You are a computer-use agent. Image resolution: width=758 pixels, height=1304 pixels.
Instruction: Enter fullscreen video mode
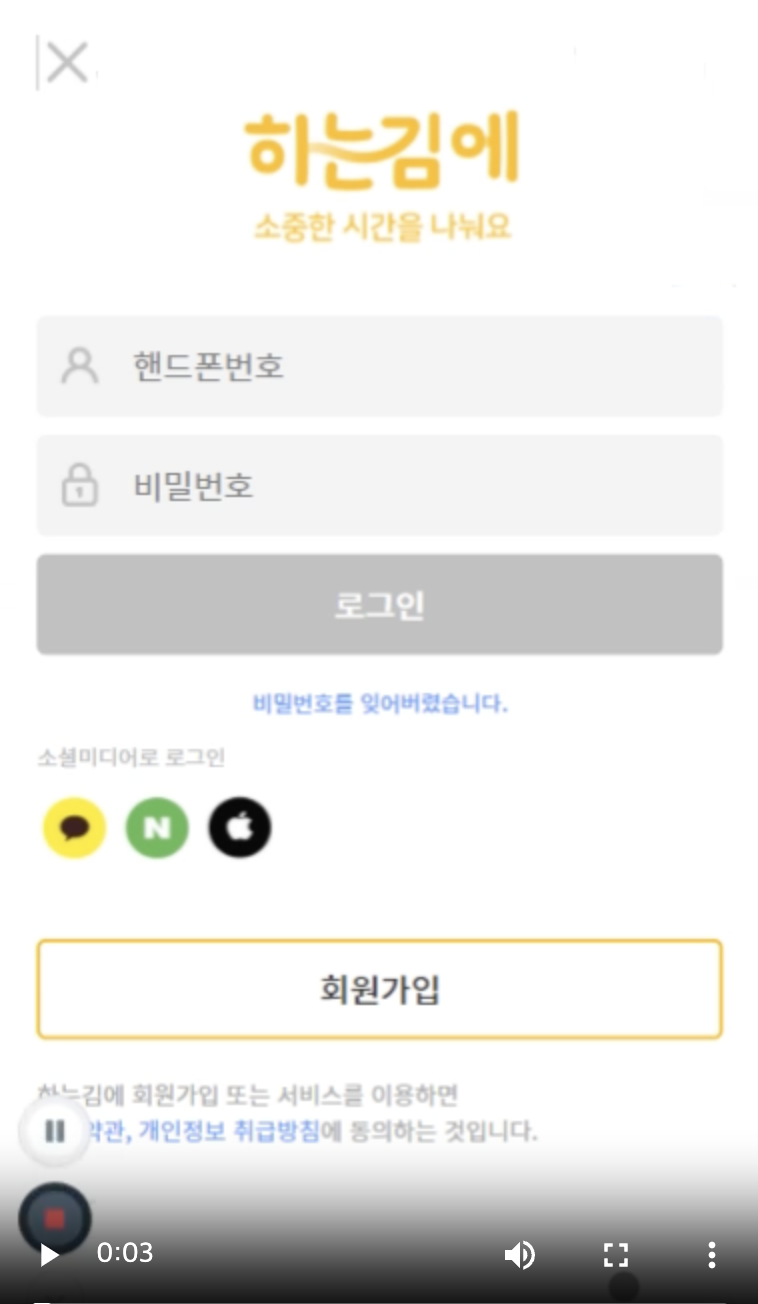[616, 1255]
